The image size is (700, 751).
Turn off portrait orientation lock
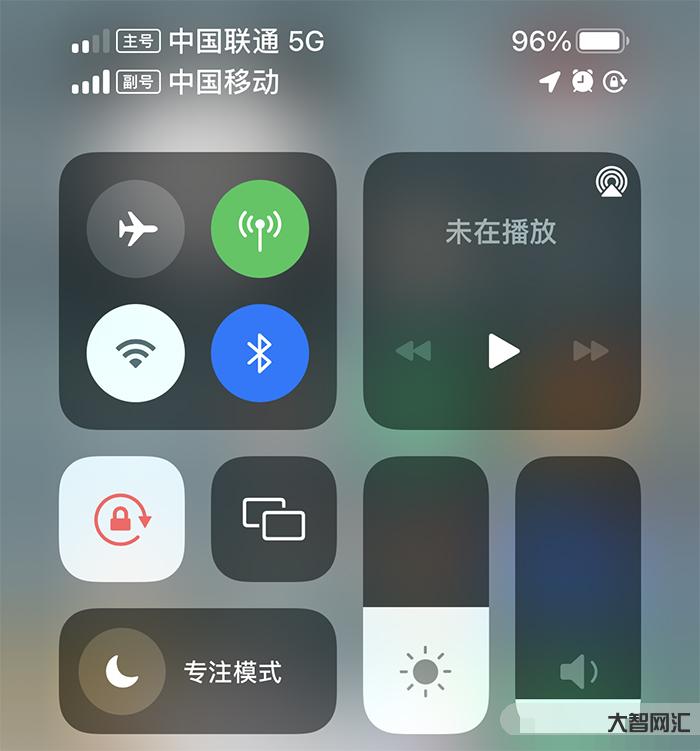click(122, 519)
